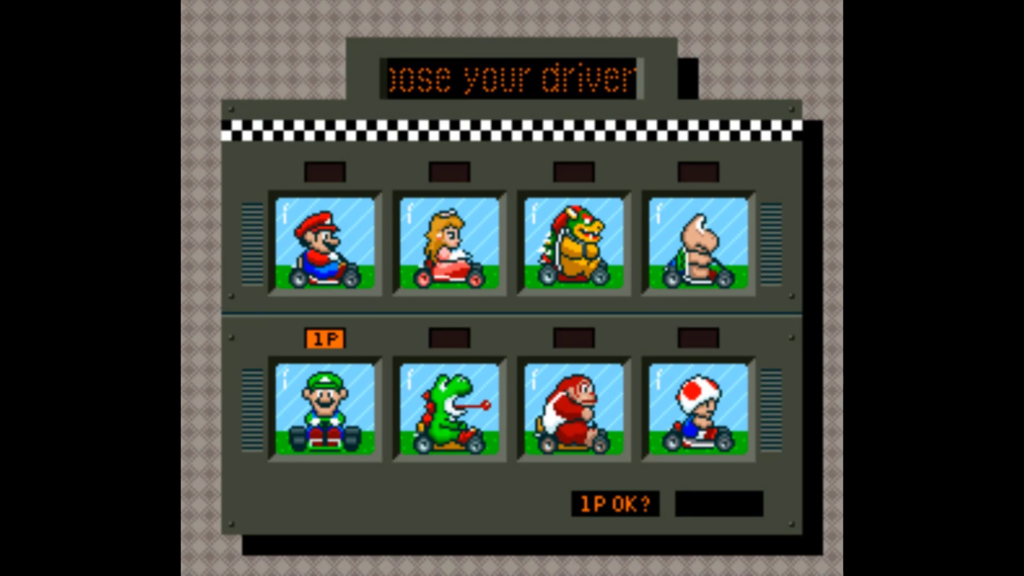This screenshot has height=576, width=1024.
Task: Confirm the 1P OK? prompt
Action: pyautogui.click(x=616, y=504)
